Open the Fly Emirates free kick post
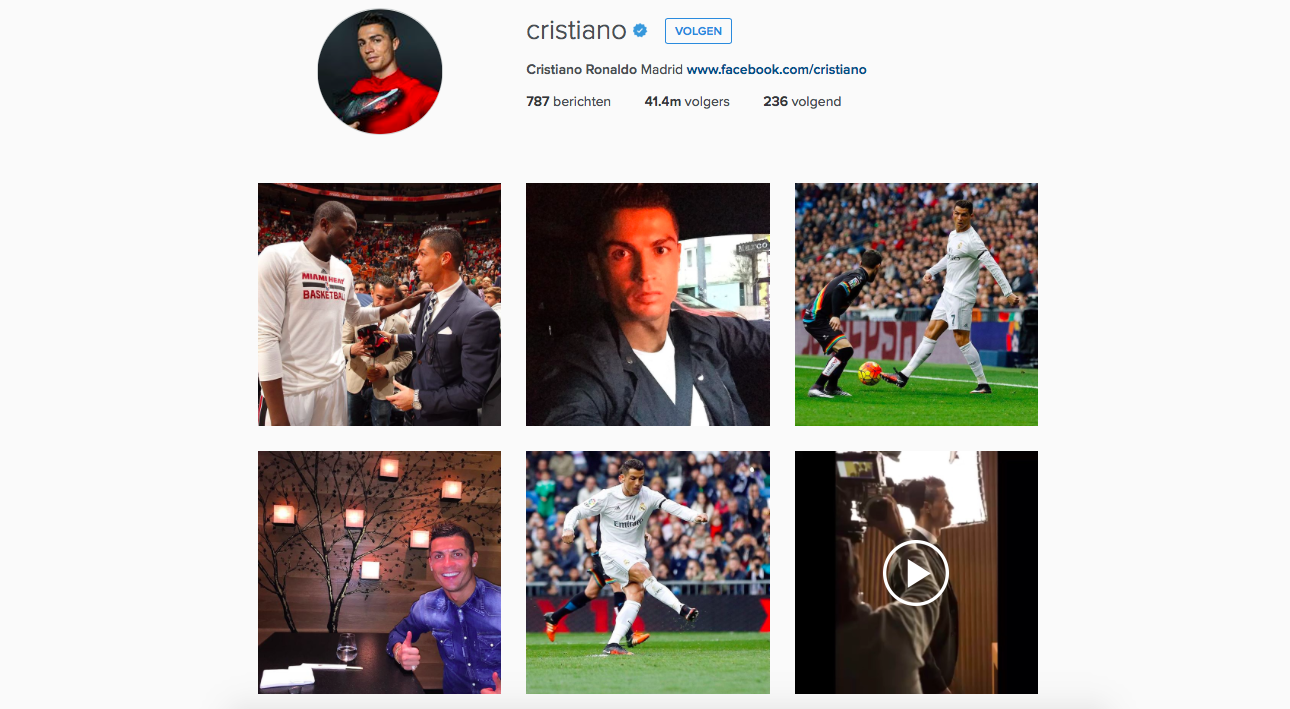The height and width of the screenshot is (709, 1290). coord(647,572)
